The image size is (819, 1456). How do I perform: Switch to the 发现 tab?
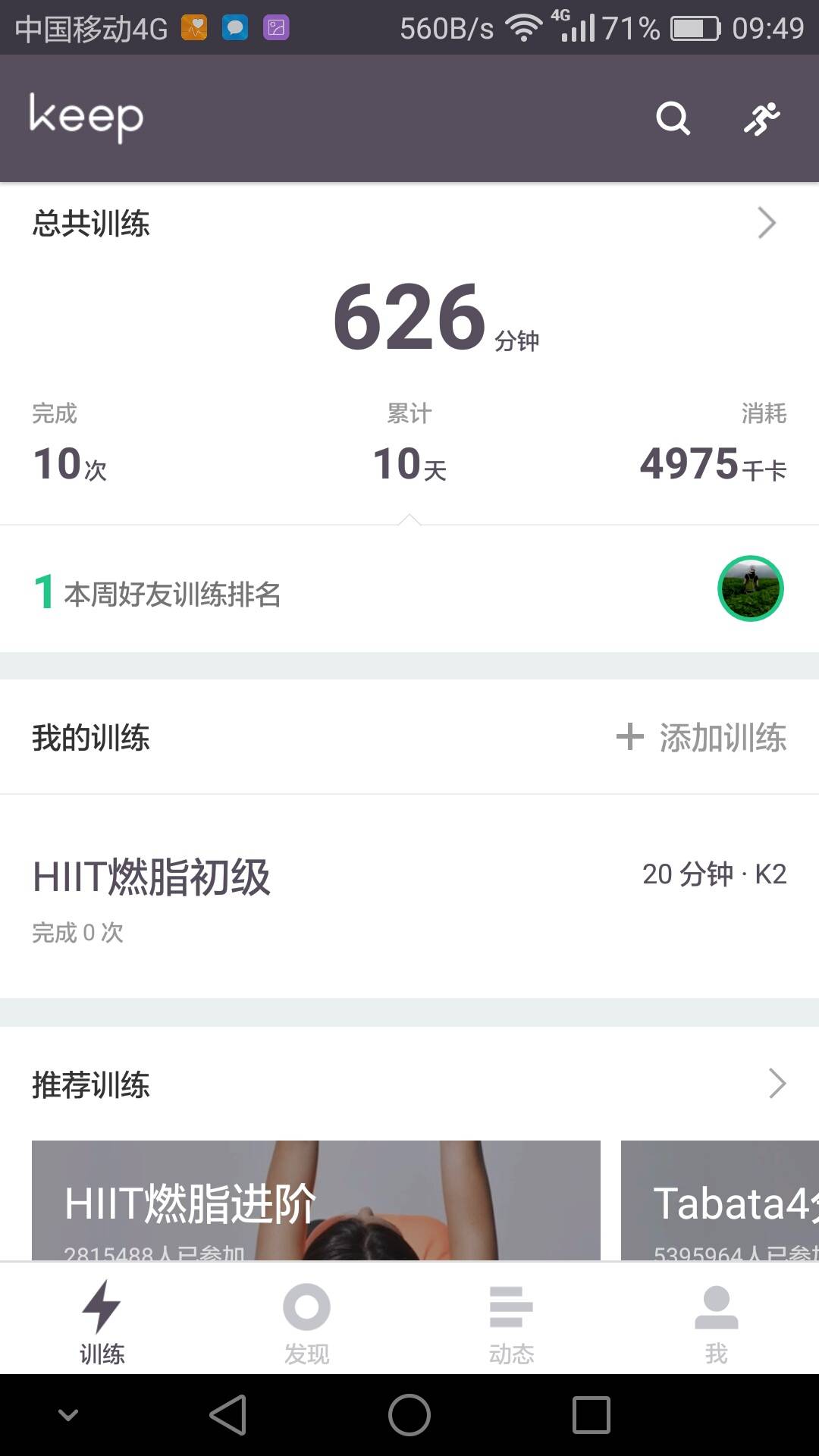(x=306, y=1321)
